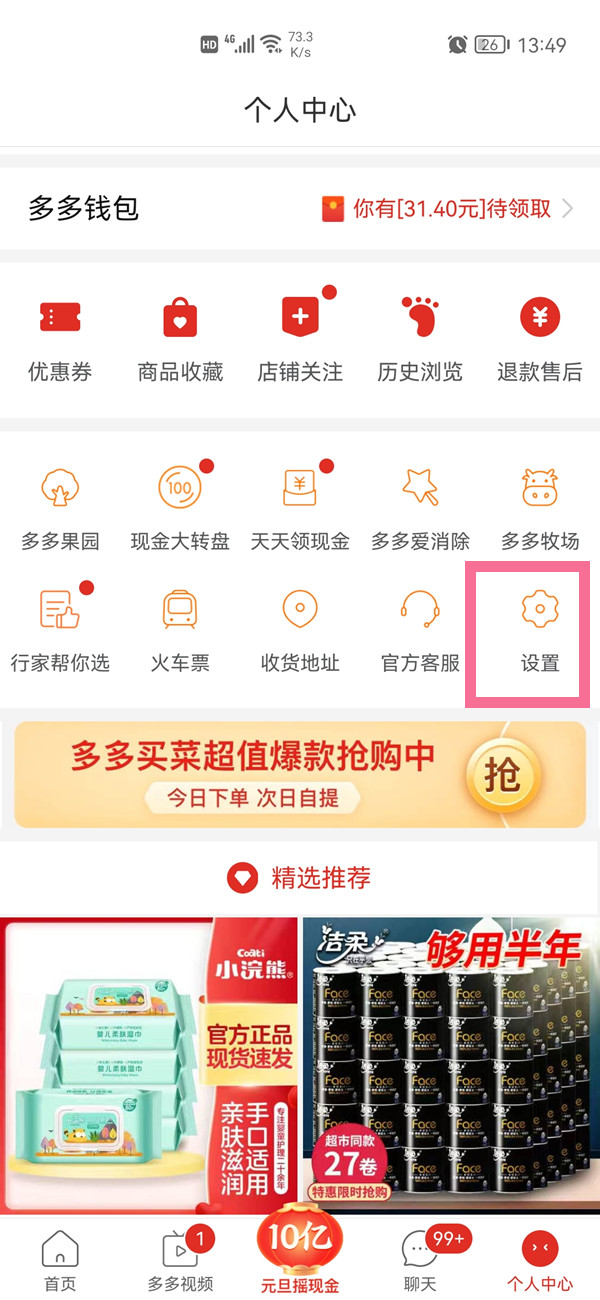Open 多多牧场
600x1300 pixels.
[x=540, y=510]
